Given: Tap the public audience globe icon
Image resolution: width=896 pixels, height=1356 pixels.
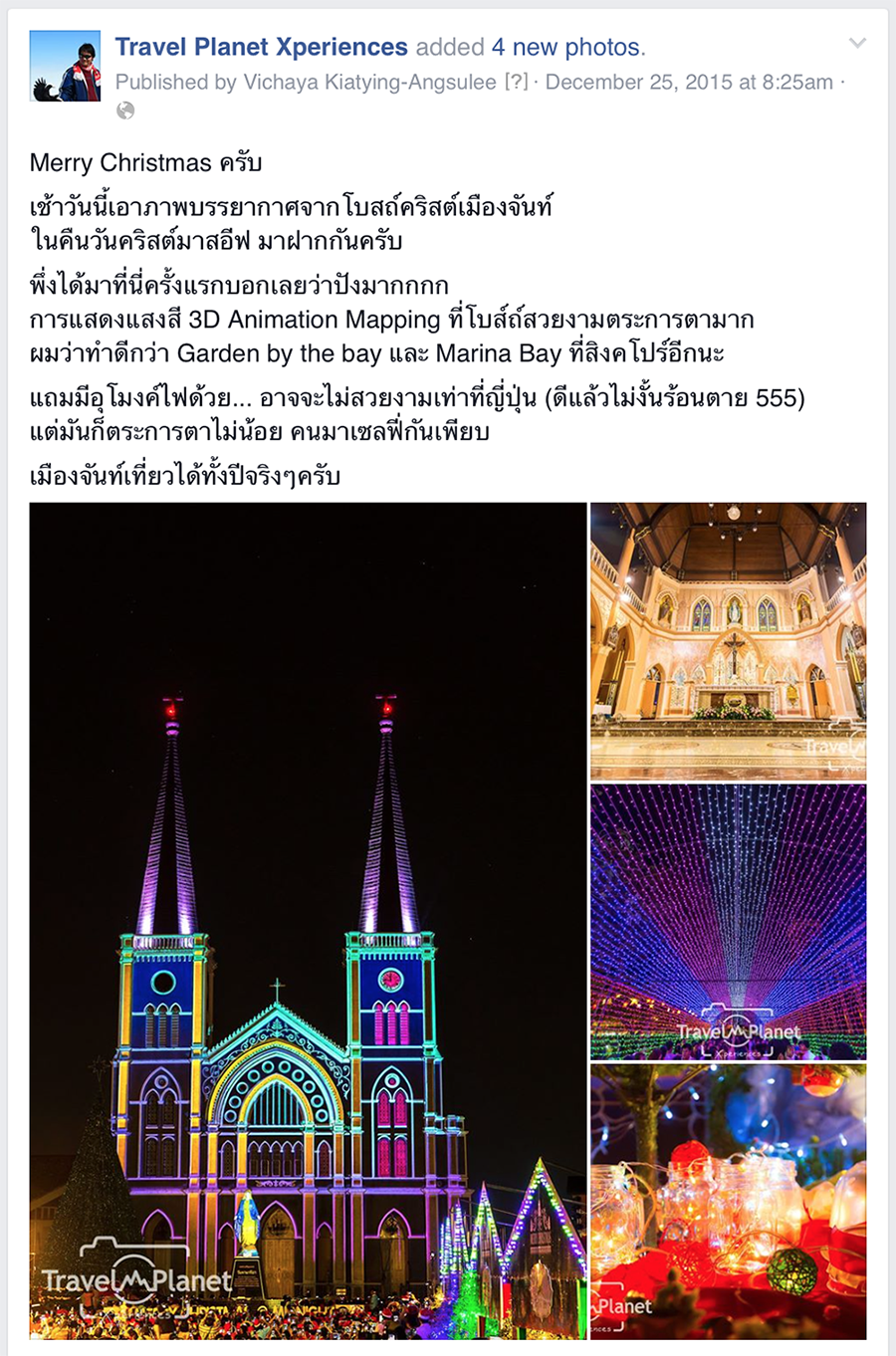Looking at the screenshot, I should tap(125, 111).
